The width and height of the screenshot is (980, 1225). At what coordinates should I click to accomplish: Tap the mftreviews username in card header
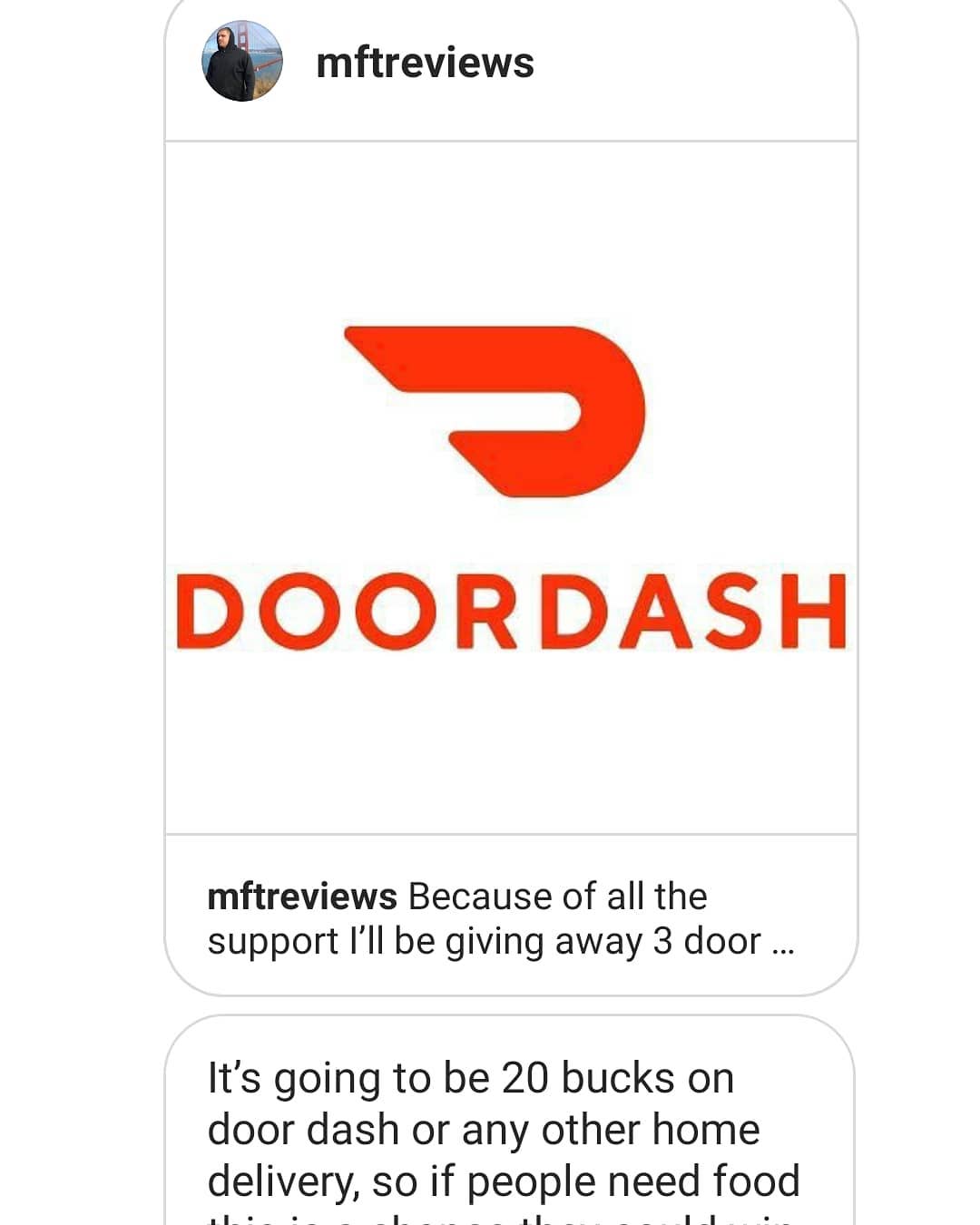[425, 64]
